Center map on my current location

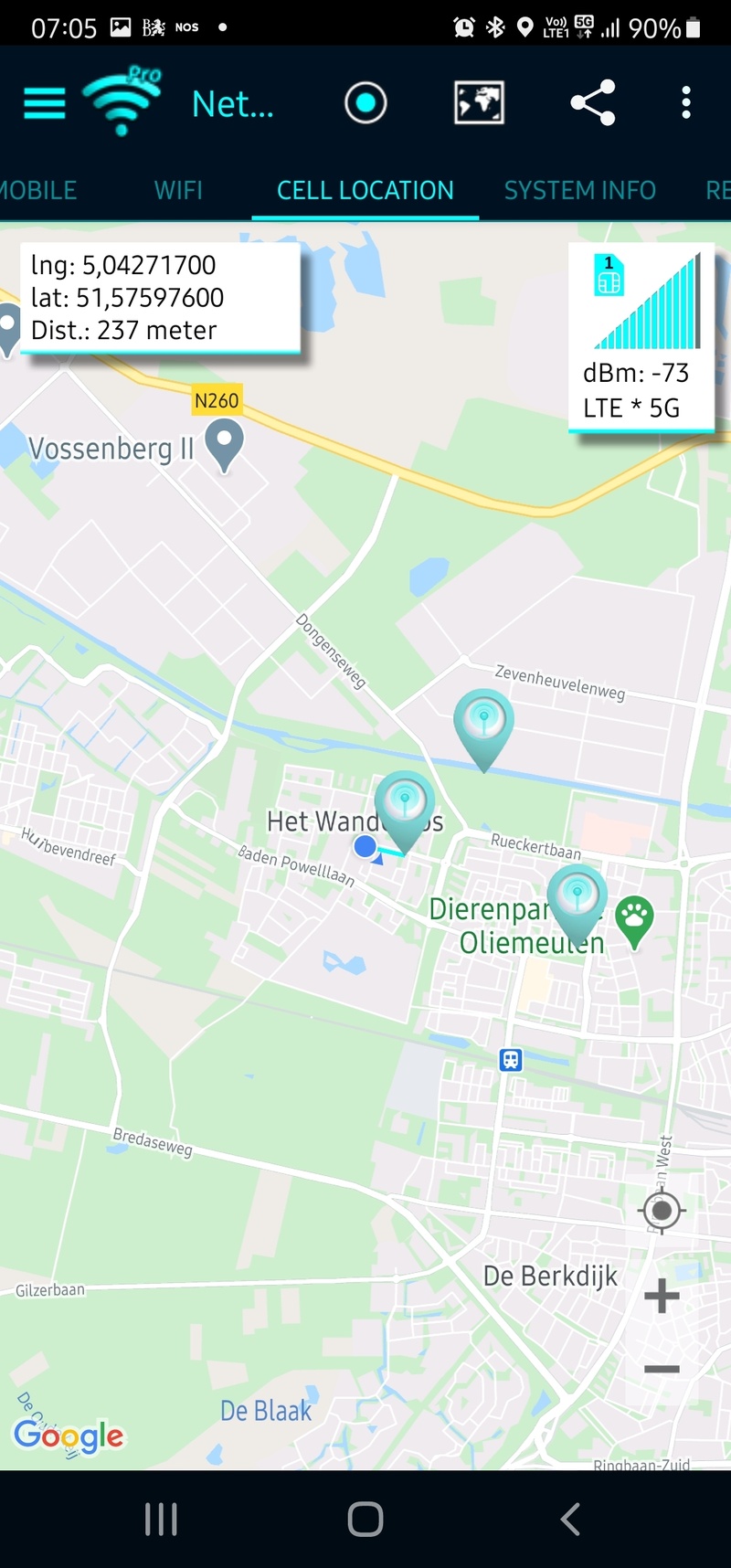(x=662, y=1212)
